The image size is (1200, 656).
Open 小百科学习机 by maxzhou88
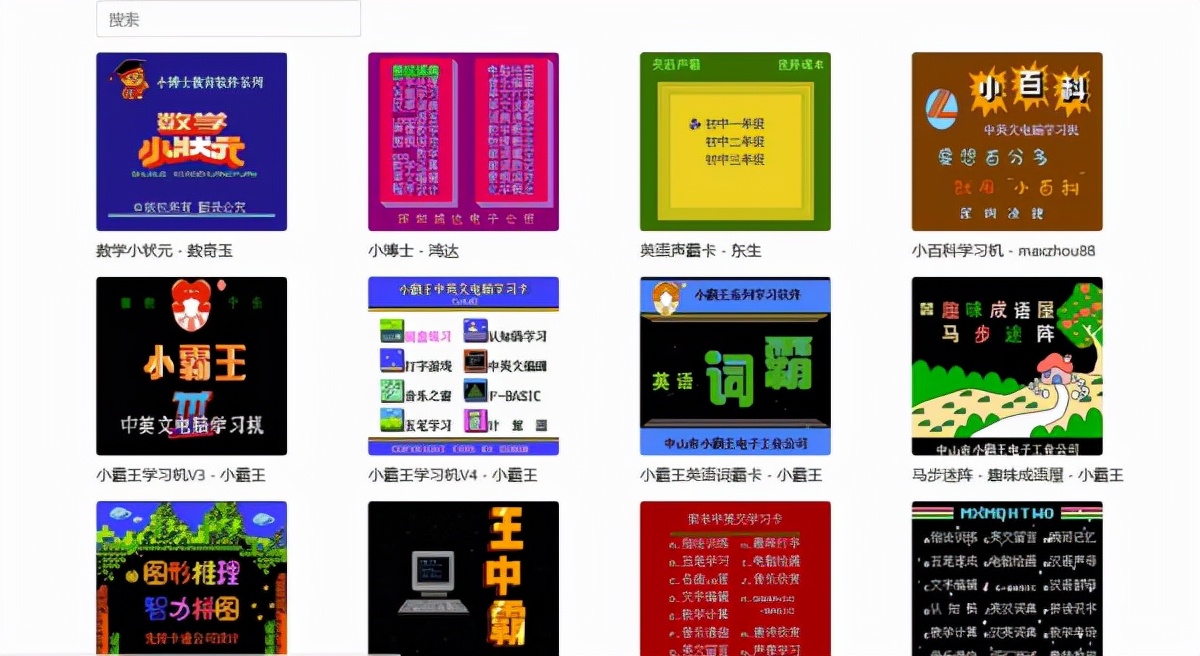1007,141
